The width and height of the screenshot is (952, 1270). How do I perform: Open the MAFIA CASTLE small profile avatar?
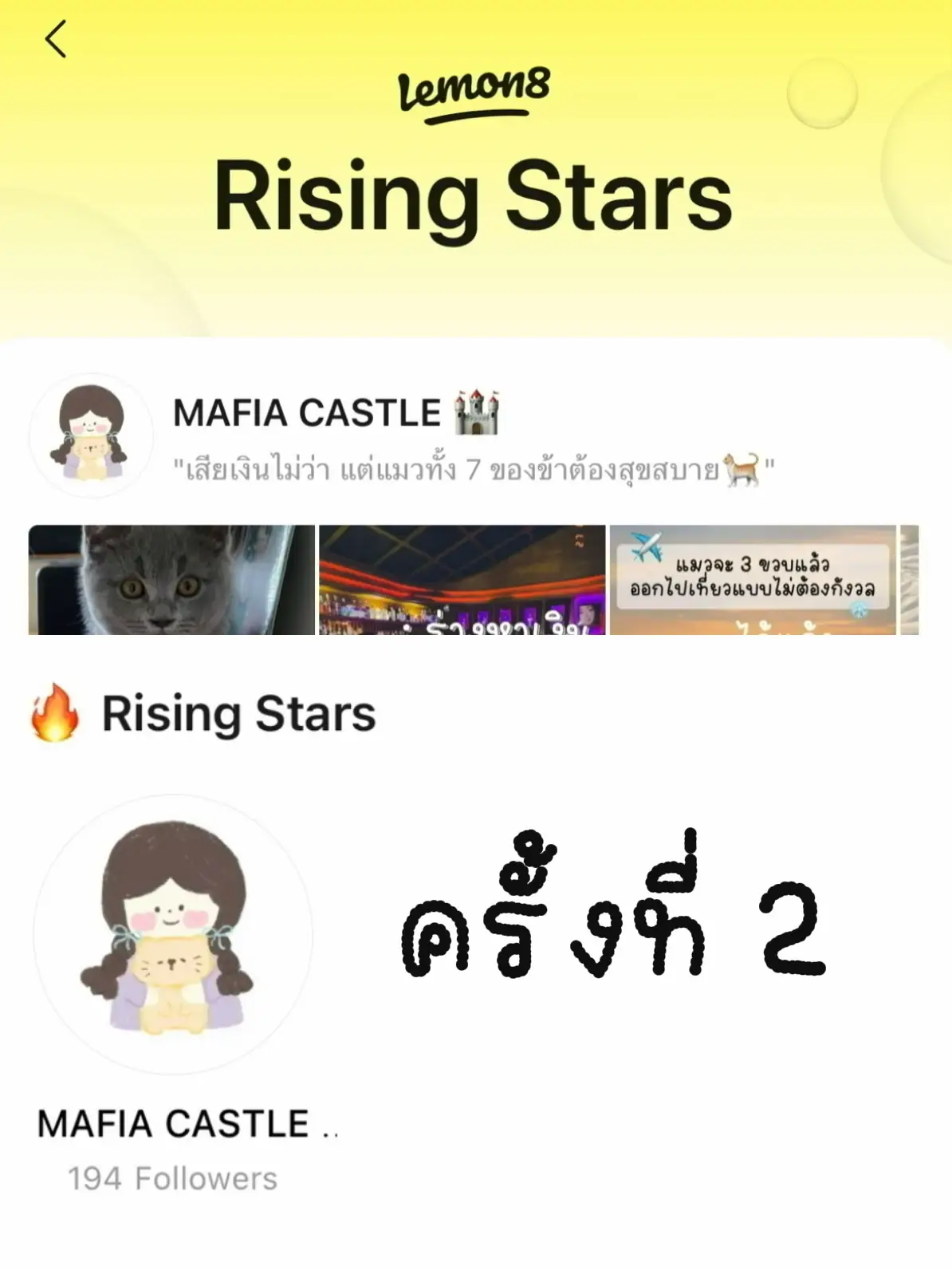click(92, 436)
